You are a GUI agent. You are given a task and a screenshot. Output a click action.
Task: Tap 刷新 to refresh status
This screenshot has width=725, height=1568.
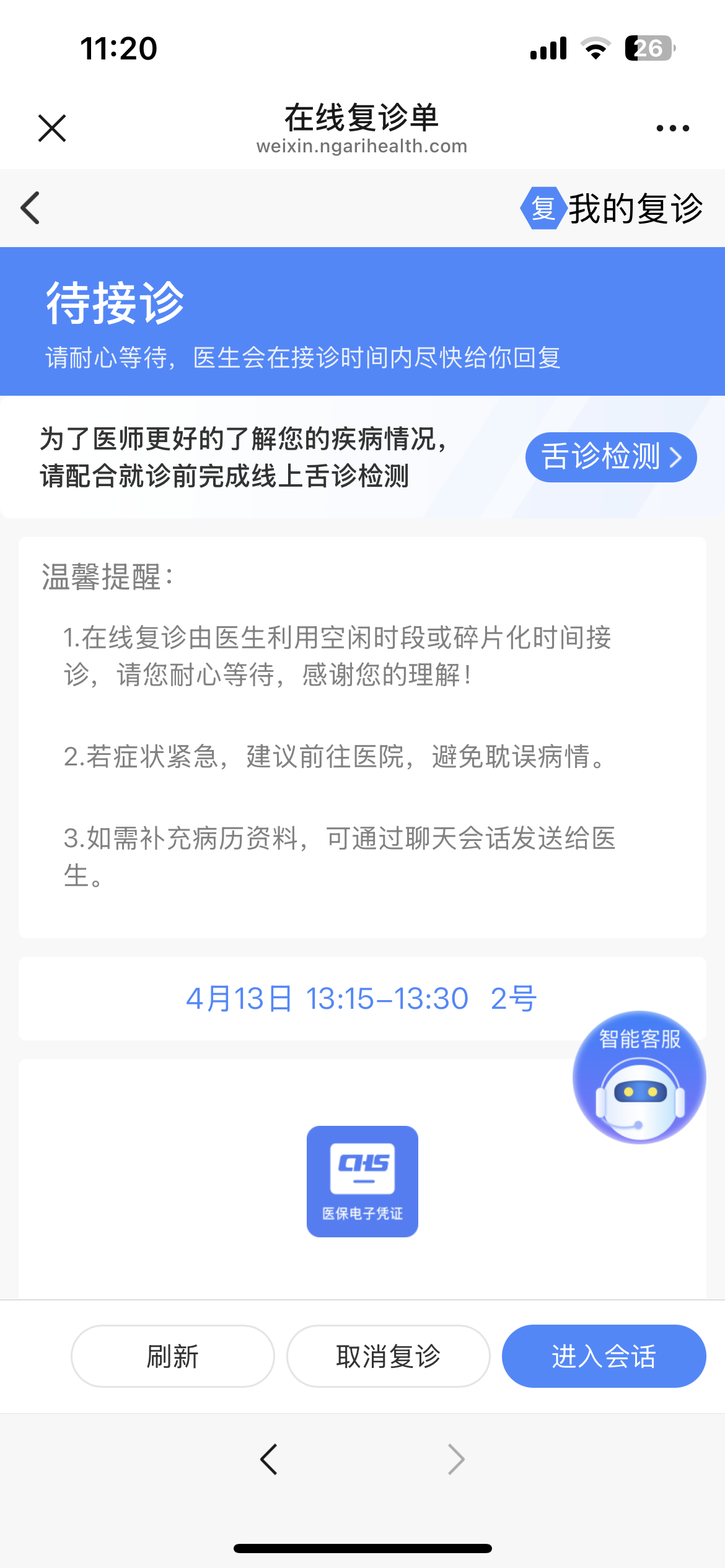coord(173,1356)
